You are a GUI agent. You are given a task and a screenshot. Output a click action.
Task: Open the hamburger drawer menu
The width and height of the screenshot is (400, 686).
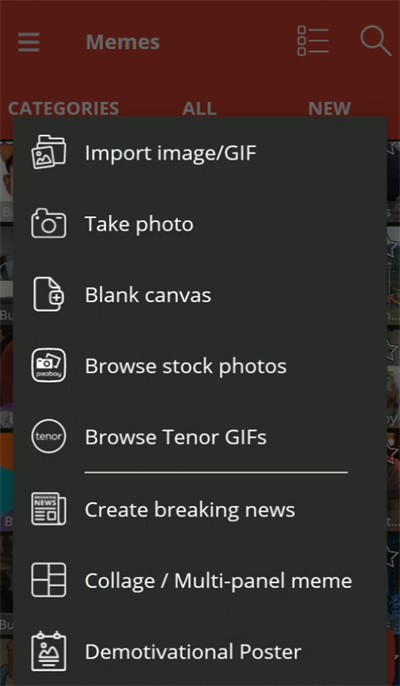(x=29, y=42)
